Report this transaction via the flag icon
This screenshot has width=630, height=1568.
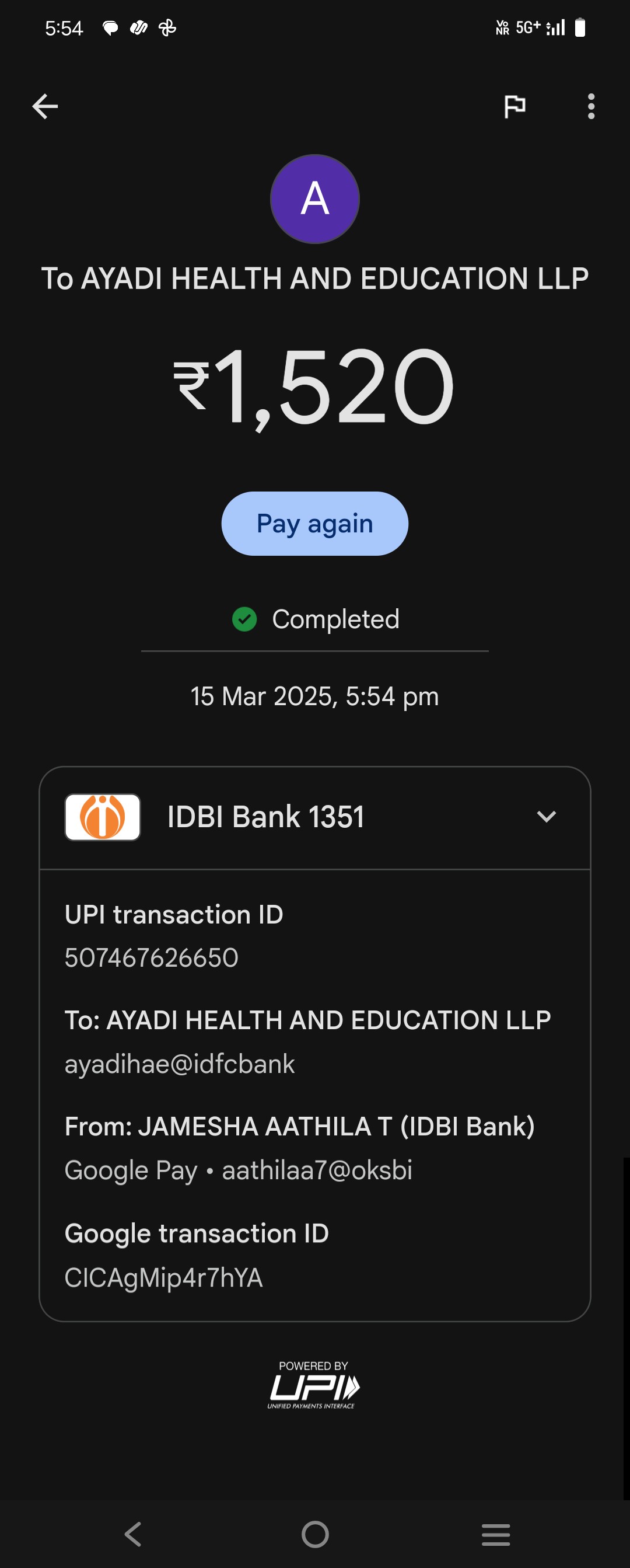point(514,106)
